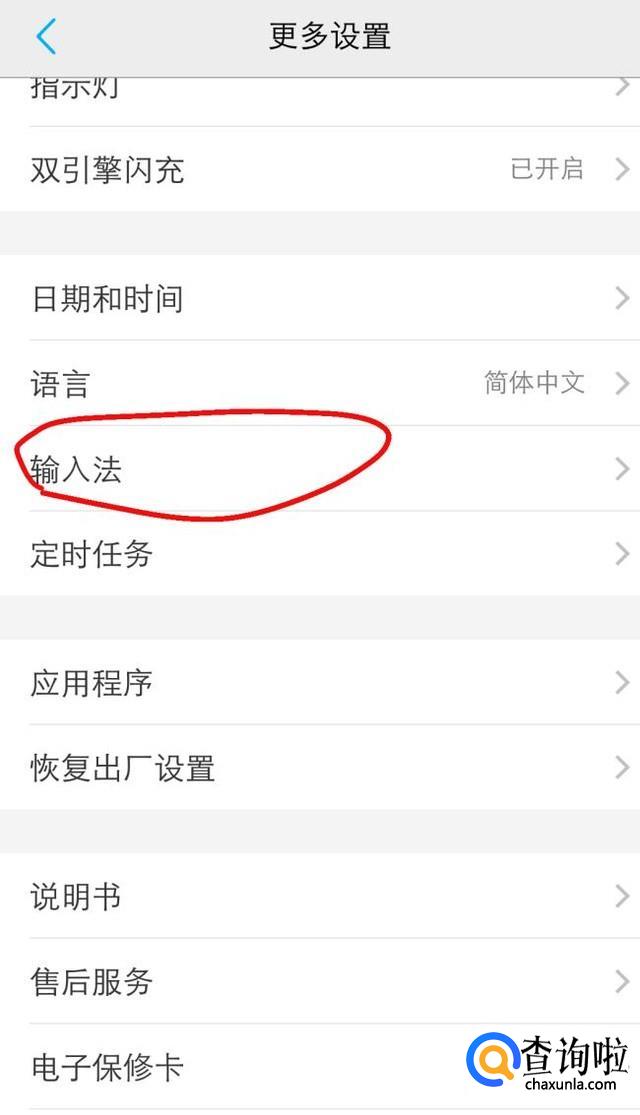This screenshot has height=1115, width=640.
Task: Open 应用程序 settings
Action: coord(320,682)
